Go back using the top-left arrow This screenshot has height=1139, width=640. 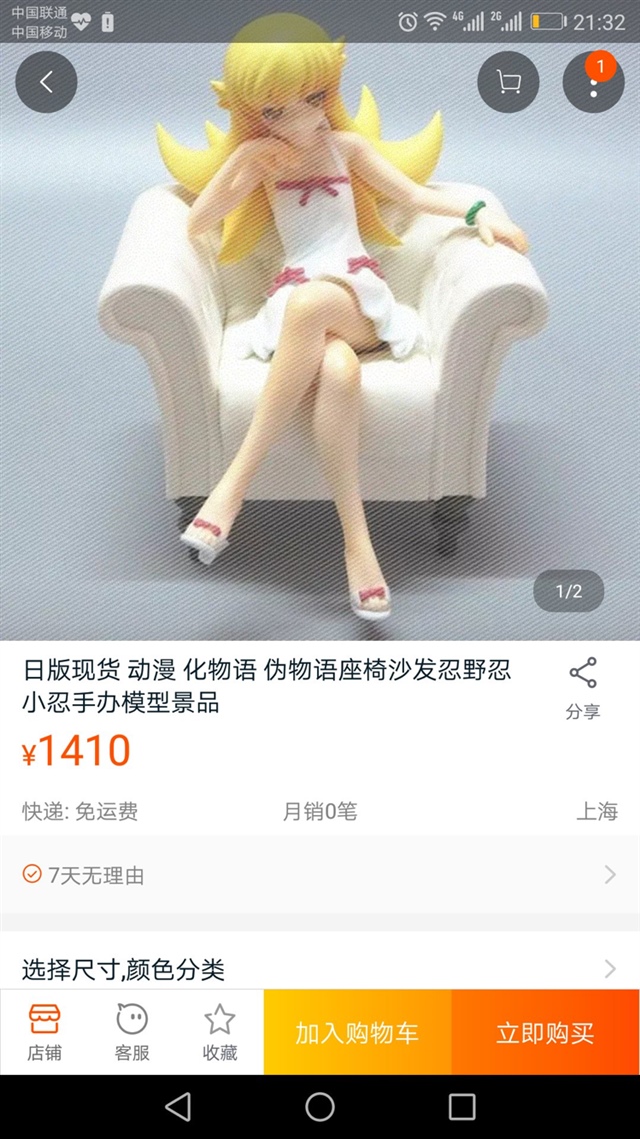point(46,82)
